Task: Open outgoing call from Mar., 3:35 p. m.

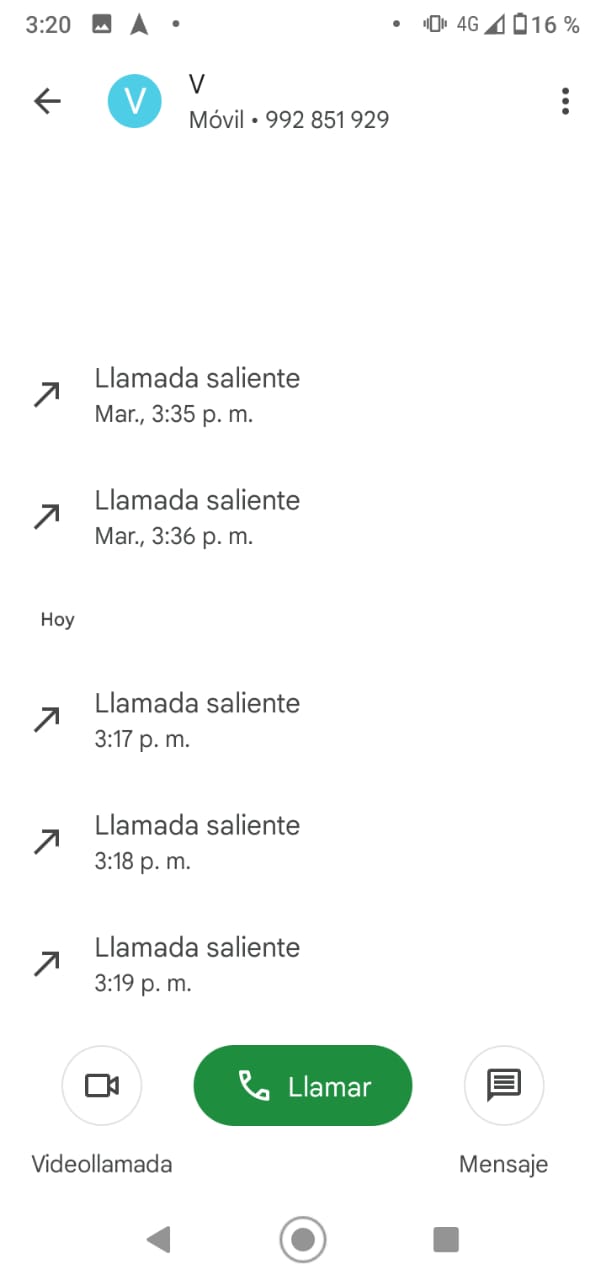Action: pos(303,395)
